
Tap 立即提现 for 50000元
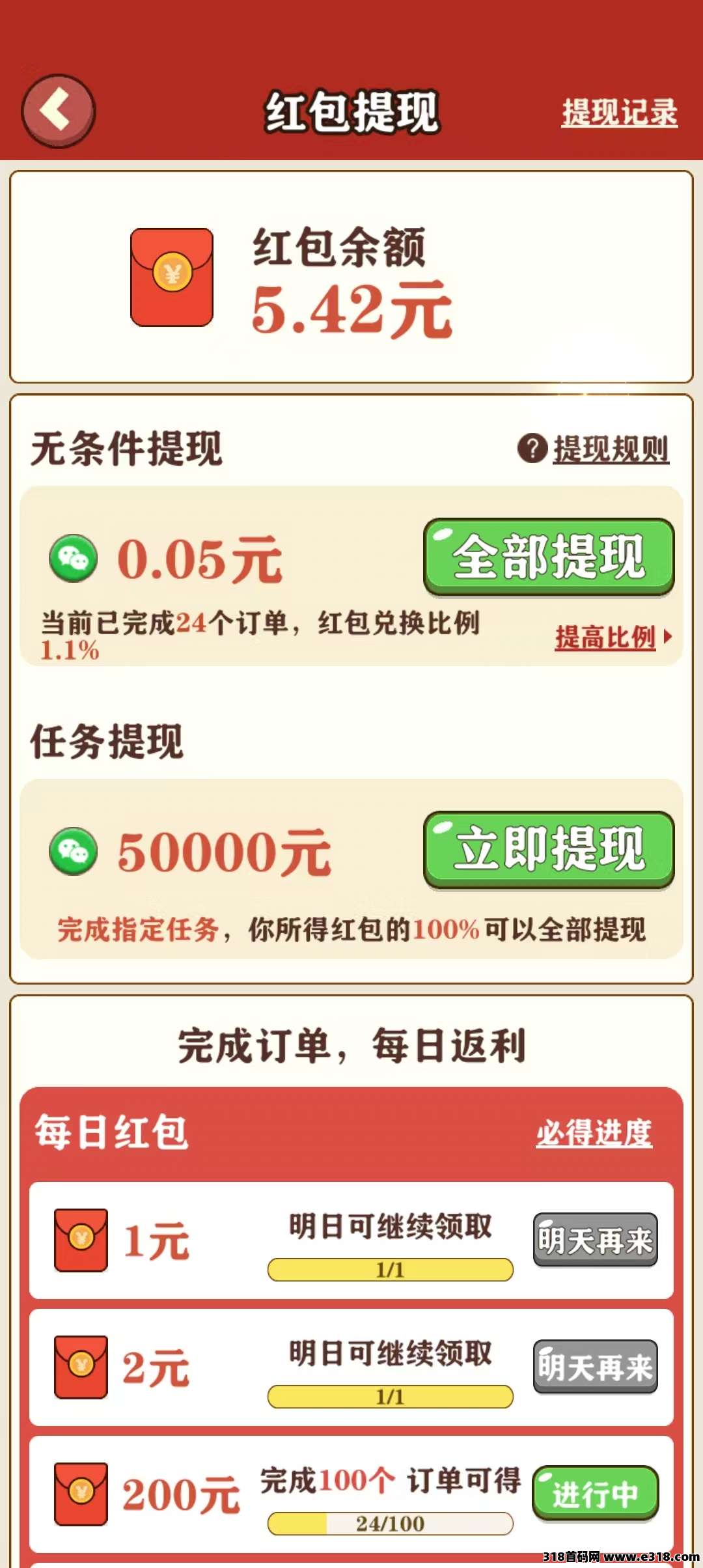coord(548,849)
